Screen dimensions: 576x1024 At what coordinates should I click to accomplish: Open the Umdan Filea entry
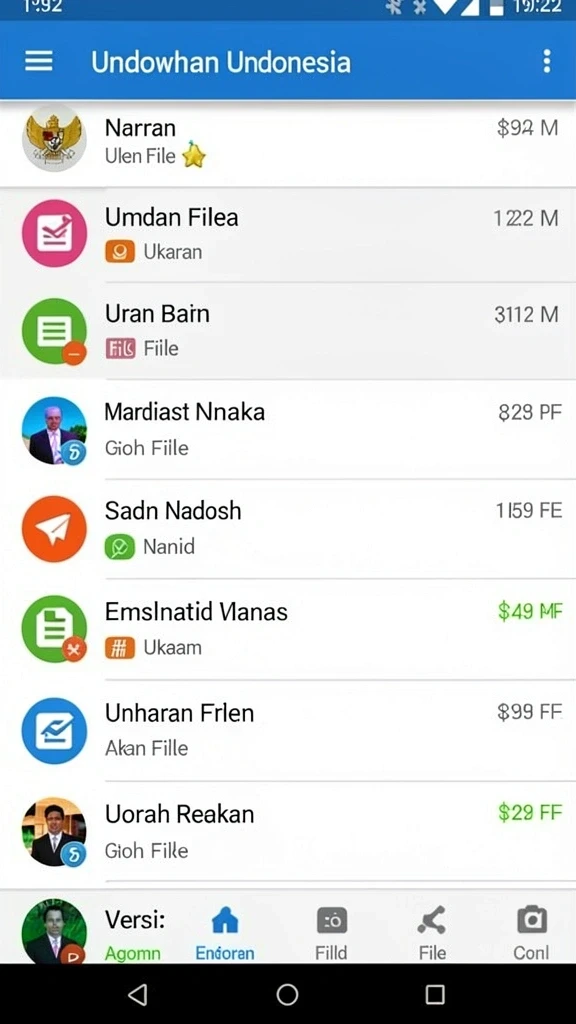click(288, 235)
